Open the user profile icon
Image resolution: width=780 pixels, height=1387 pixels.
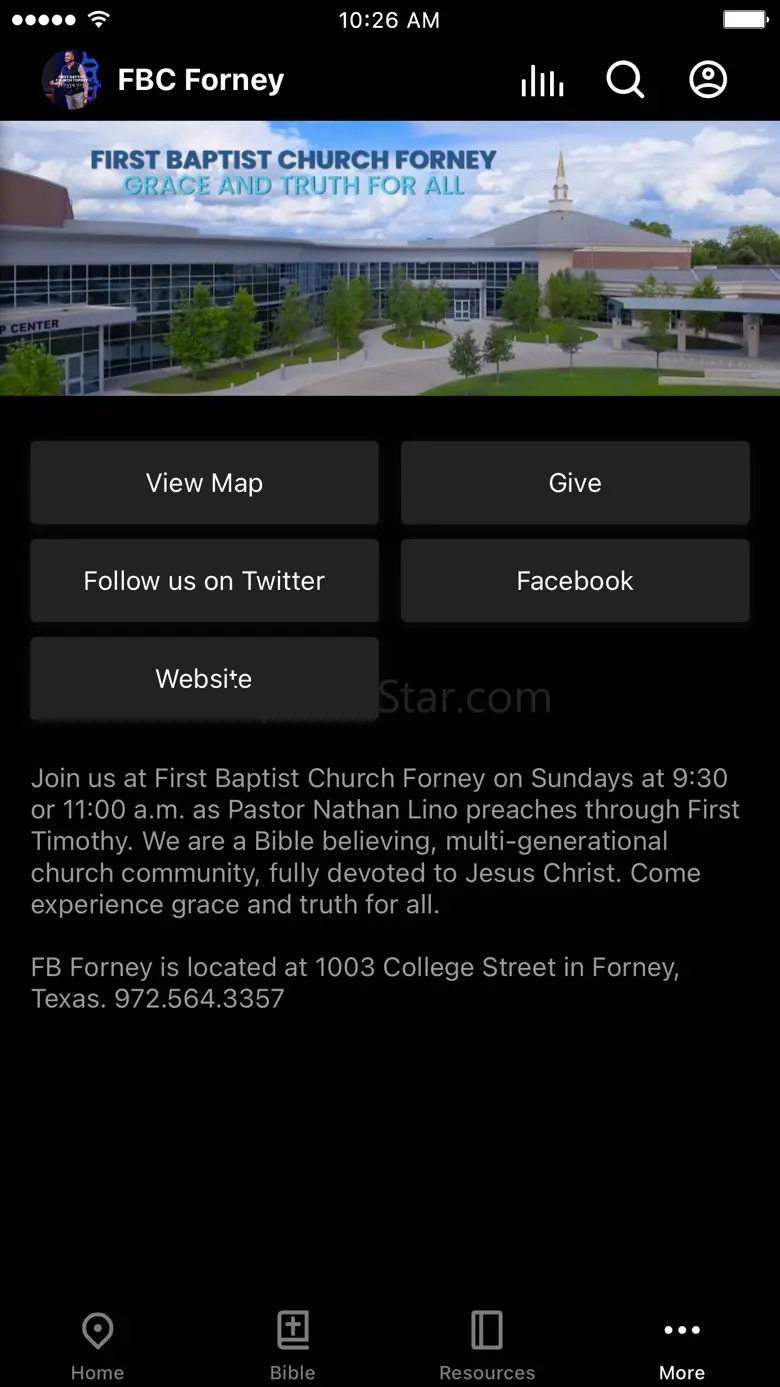point(708,80)
